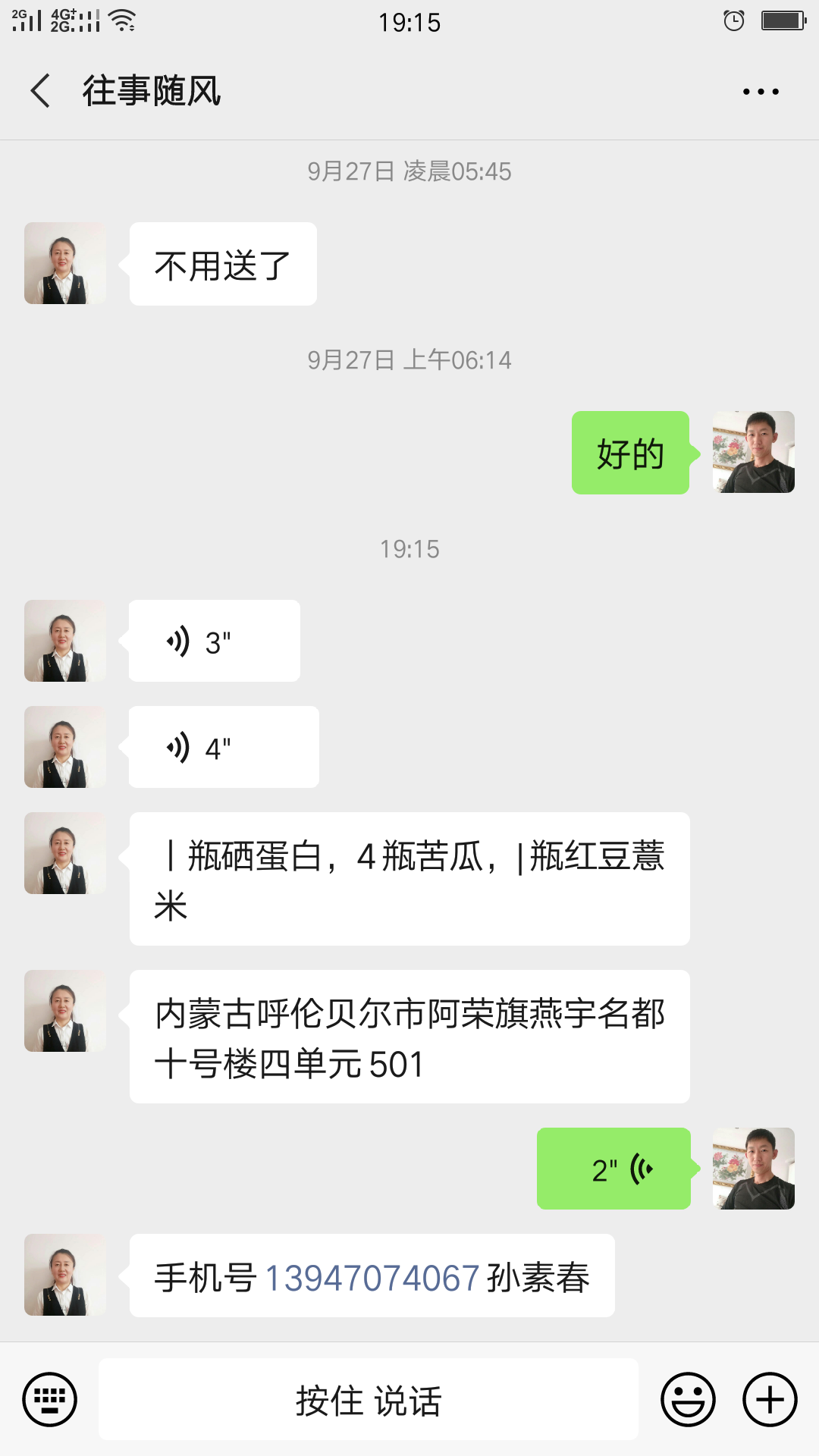Open the emoji sticker panel
Image resolution: width=819 pixels, height=1456 pixels.
[x=688, y=1399]
